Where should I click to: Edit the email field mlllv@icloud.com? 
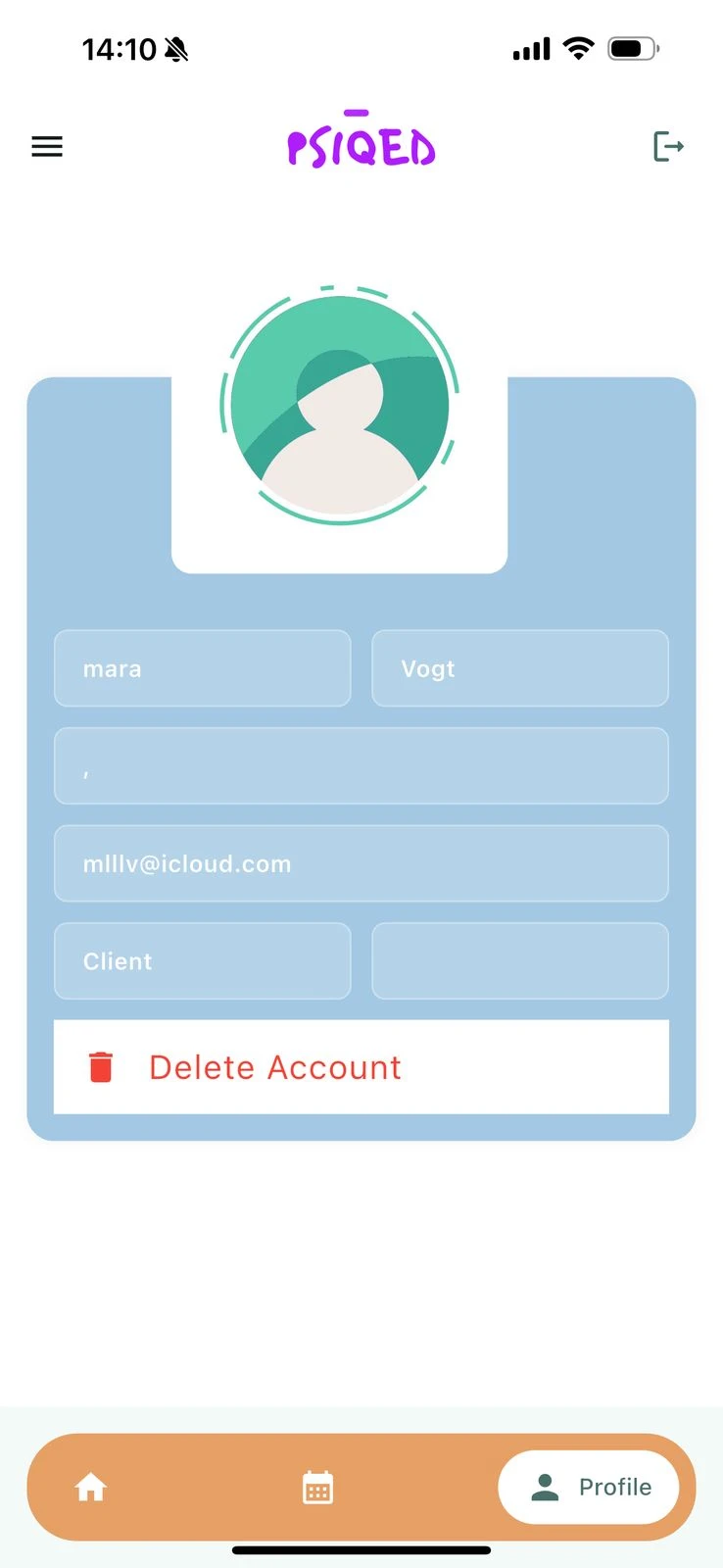(361, 863)
